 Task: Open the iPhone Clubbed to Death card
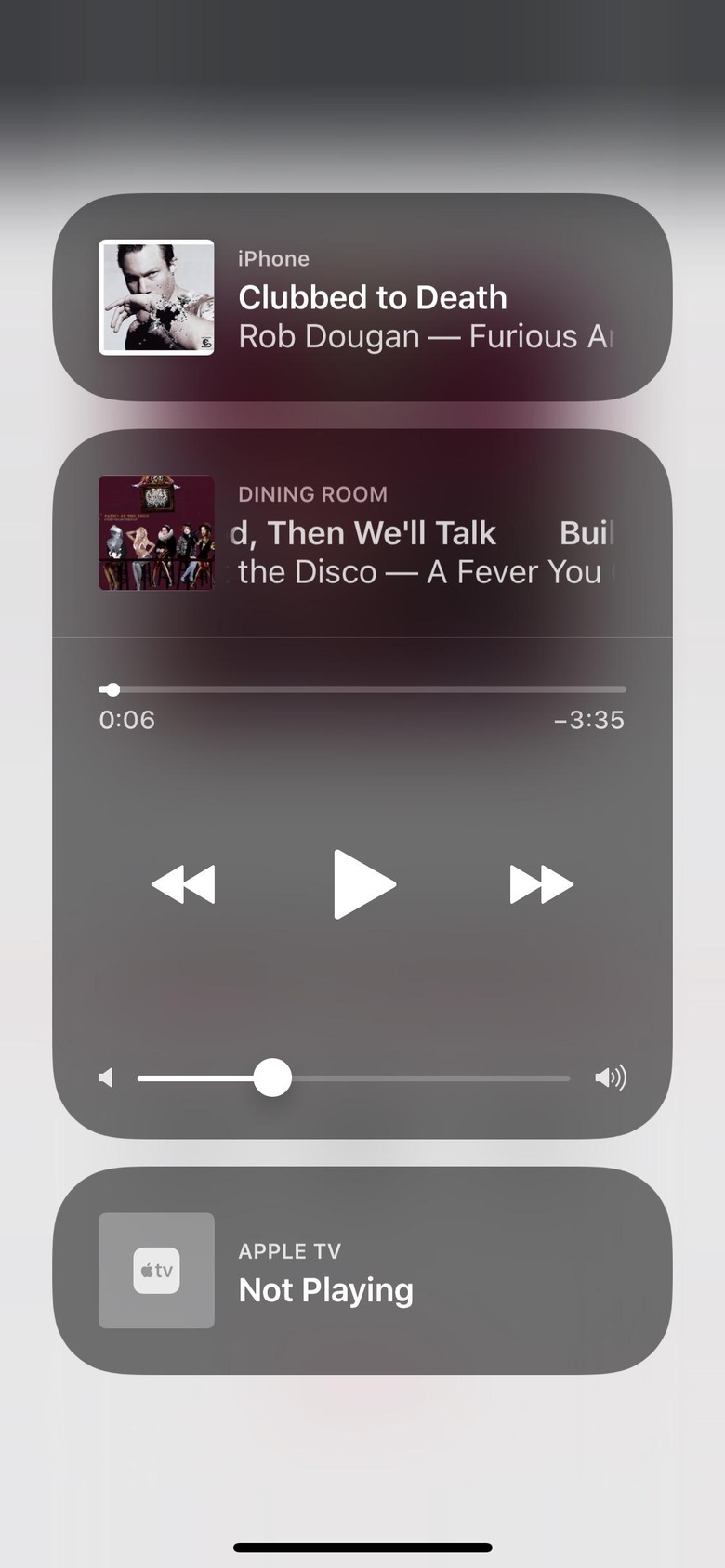(362, 297)
